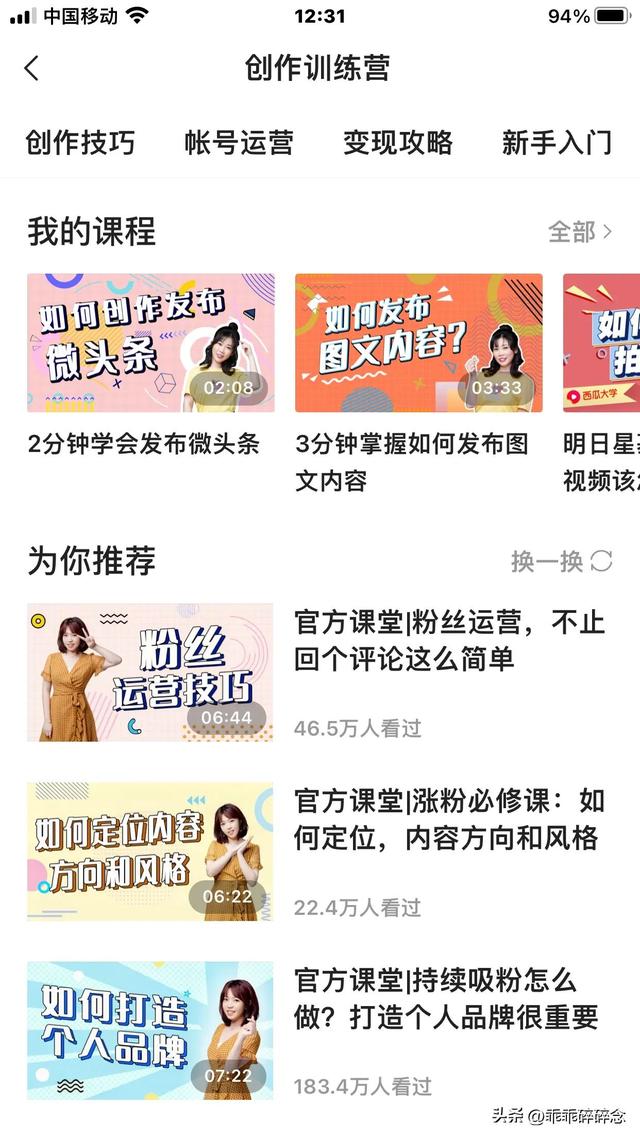This screenshot has height=1138, width=640.
Task: Switch to the 帐号运营 tab
Action: click(239, 143)
